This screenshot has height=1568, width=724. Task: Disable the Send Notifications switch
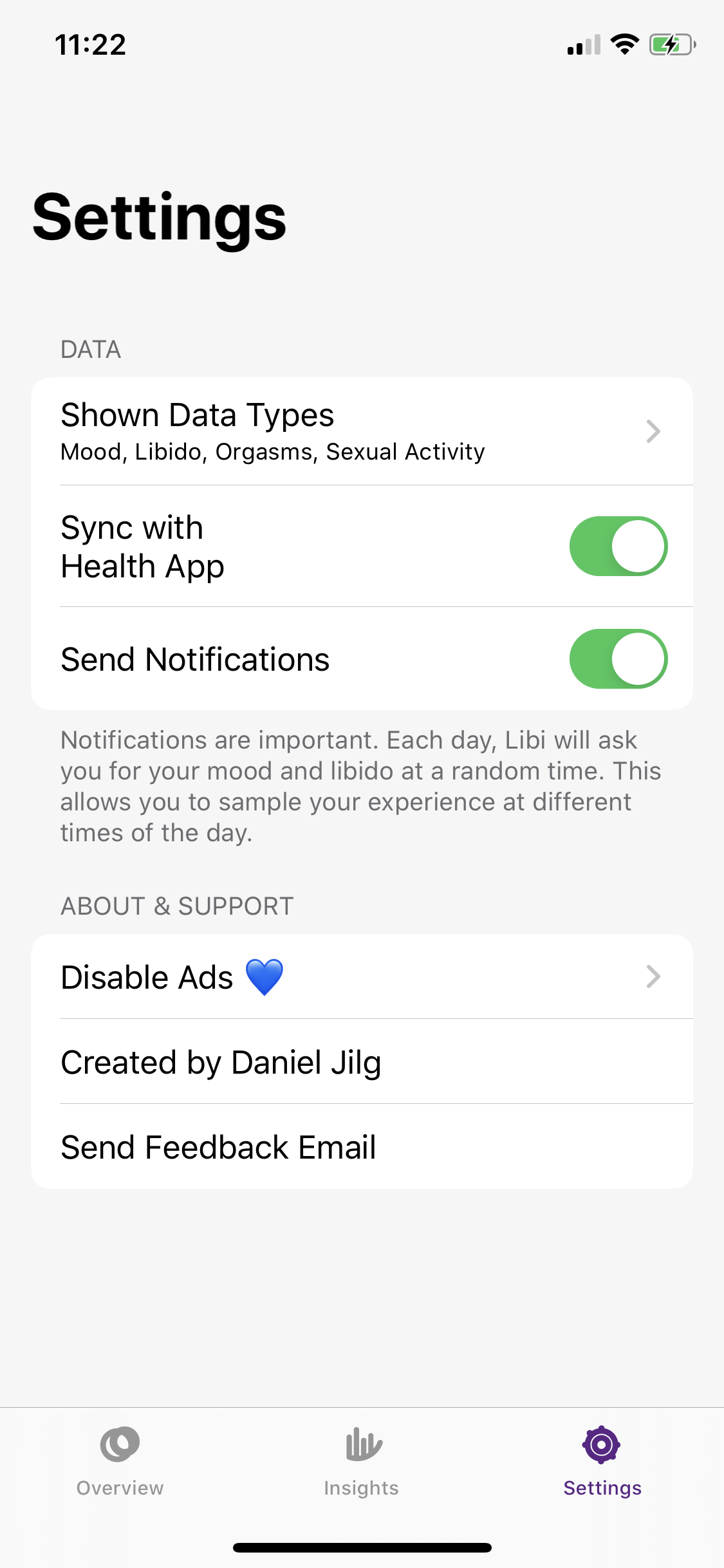(618, 658)
